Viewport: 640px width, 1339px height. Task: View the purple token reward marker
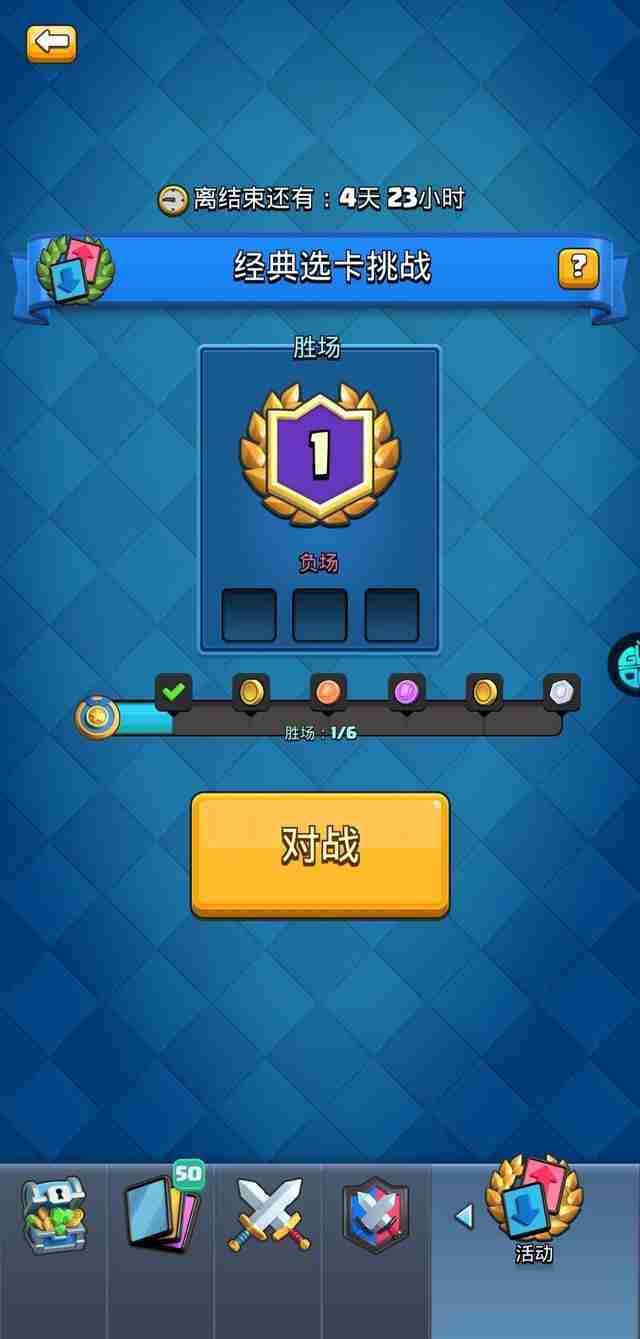(406, 691)
